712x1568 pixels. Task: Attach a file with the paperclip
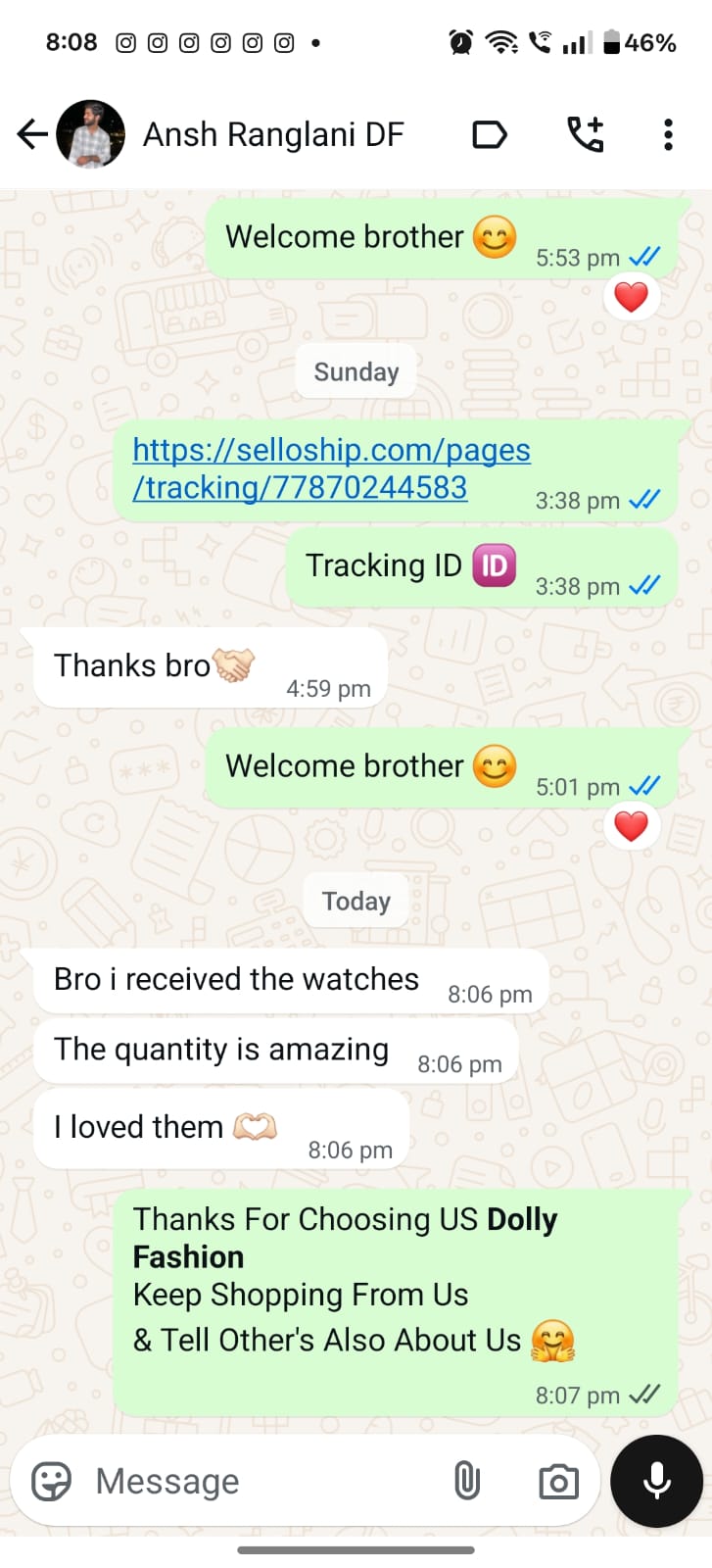(x=467, y=1481)
